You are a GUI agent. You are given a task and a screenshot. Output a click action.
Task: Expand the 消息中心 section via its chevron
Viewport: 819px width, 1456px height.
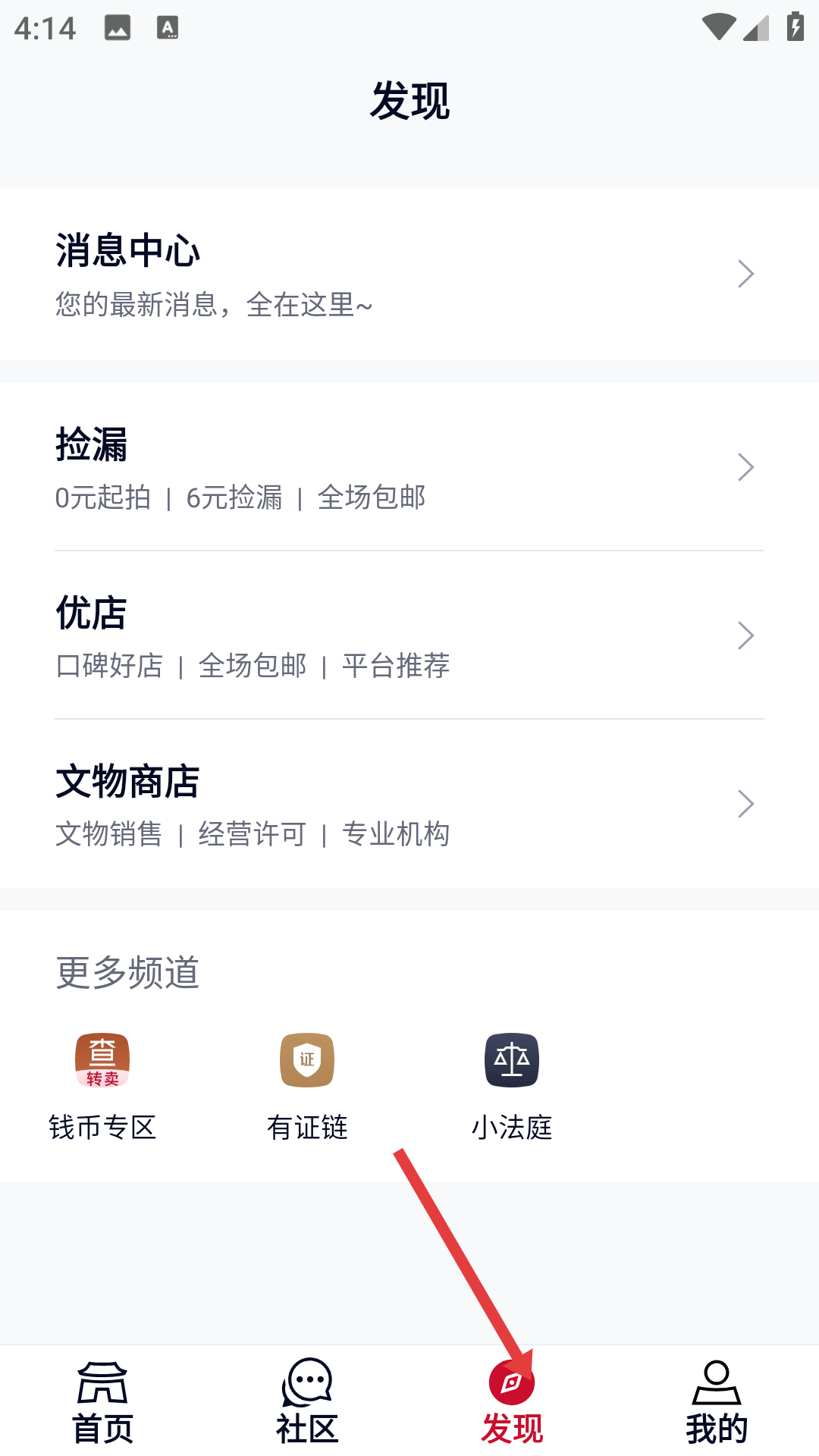746,274
